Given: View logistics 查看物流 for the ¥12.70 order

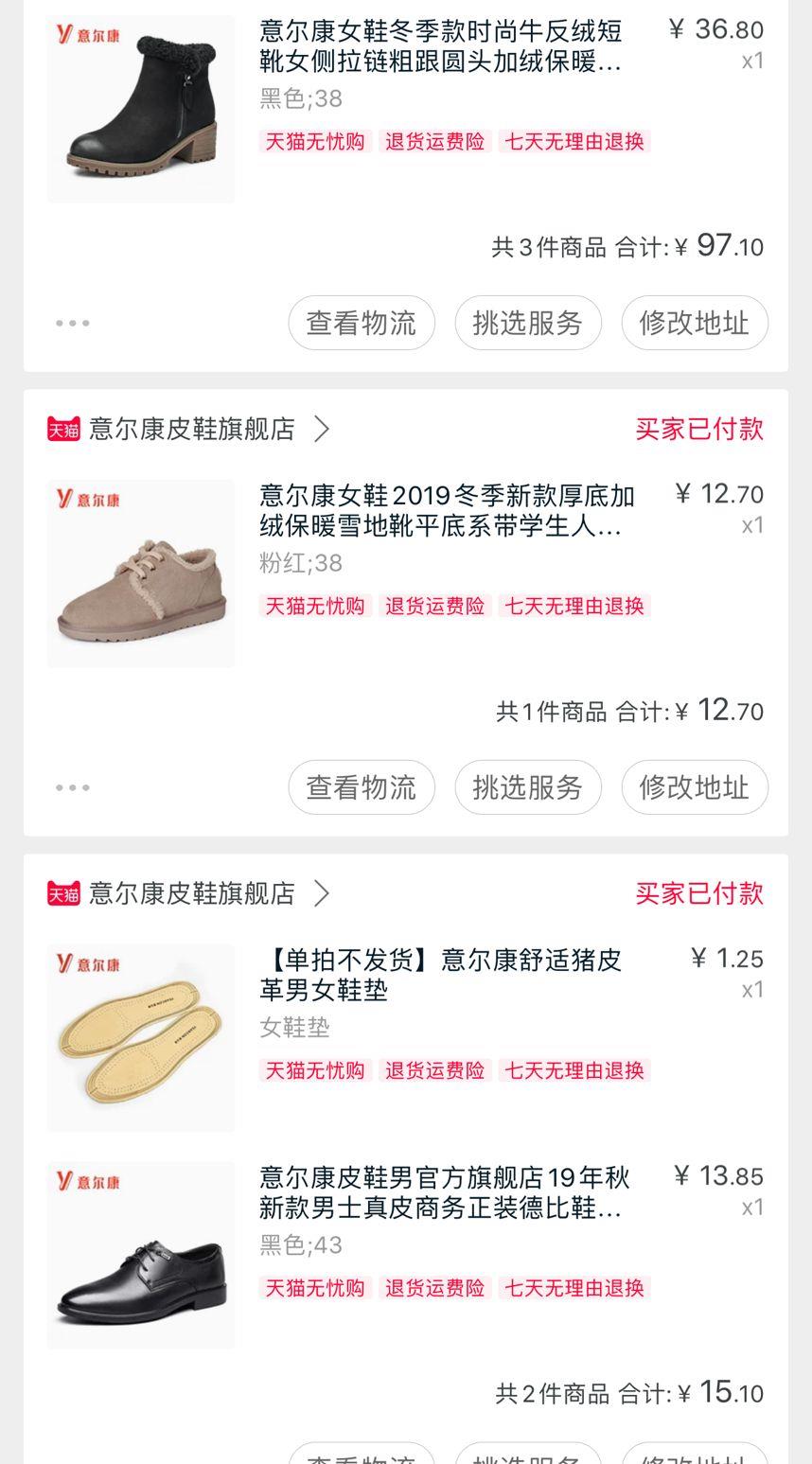Looking at the screenshot, I should coord(362,787).
